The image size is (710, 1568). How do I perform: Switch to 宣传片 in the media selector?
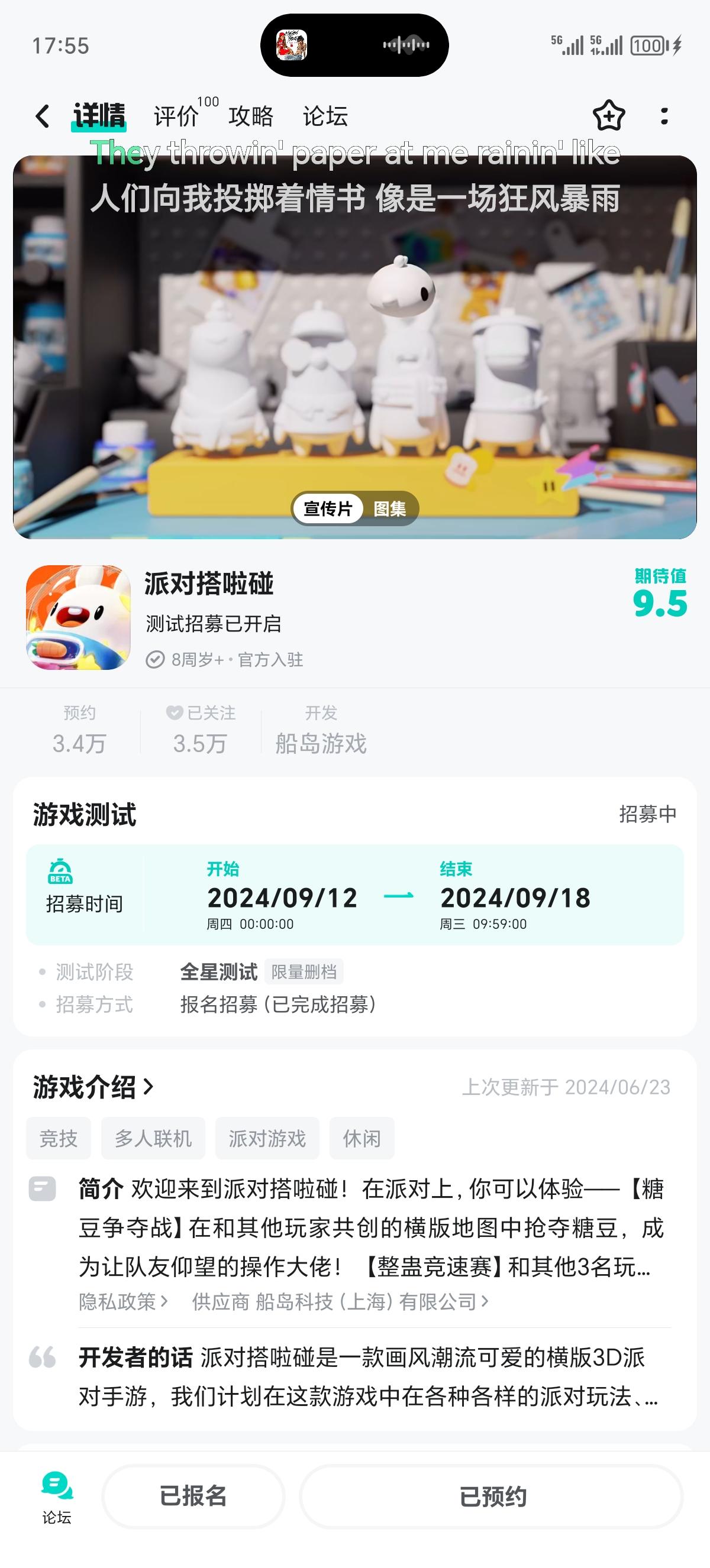(329, 507)
